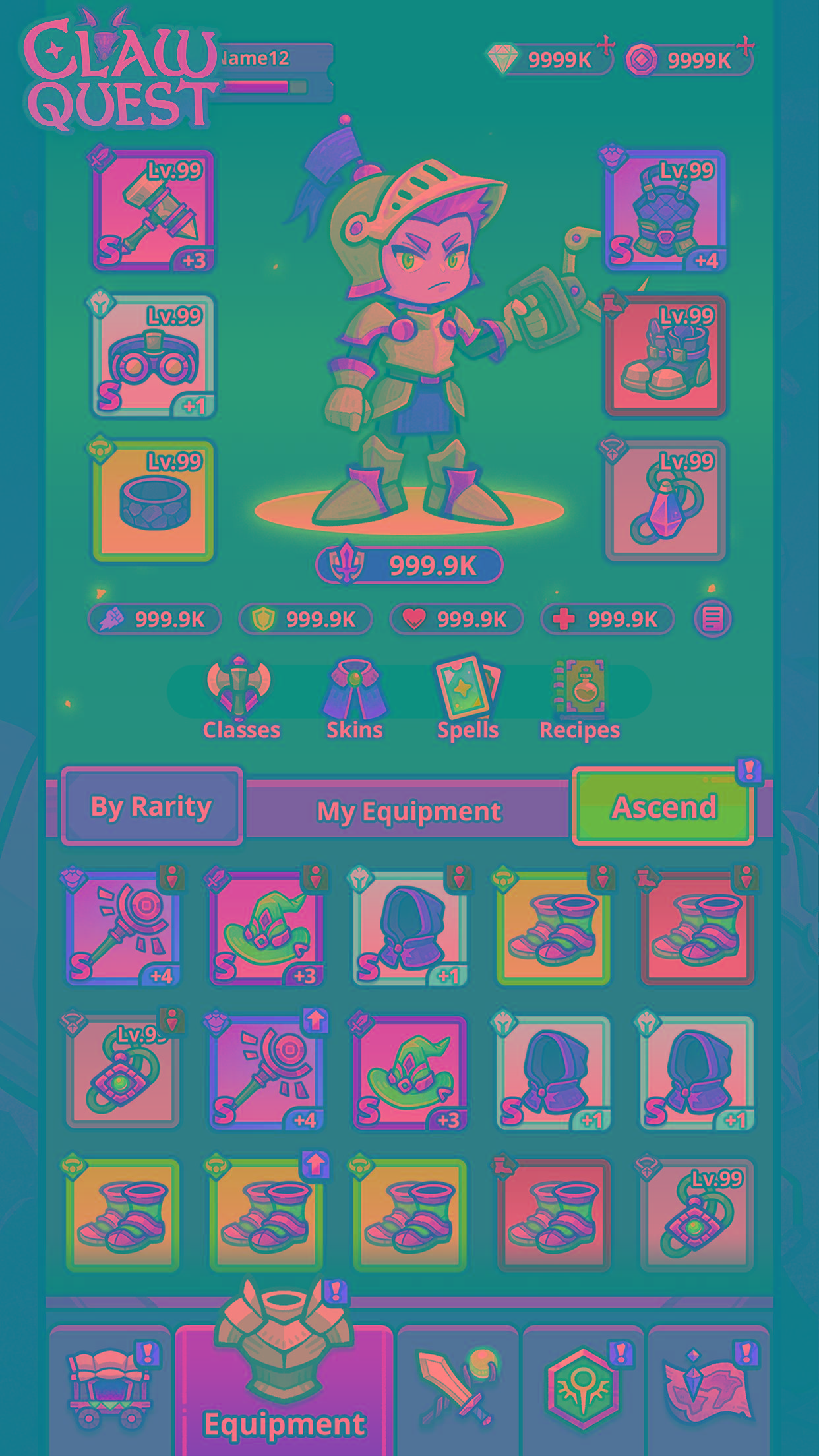Viewport: 819px width, 1456px height.
Task: Tap the Ascend button
Action: (663, 806)
